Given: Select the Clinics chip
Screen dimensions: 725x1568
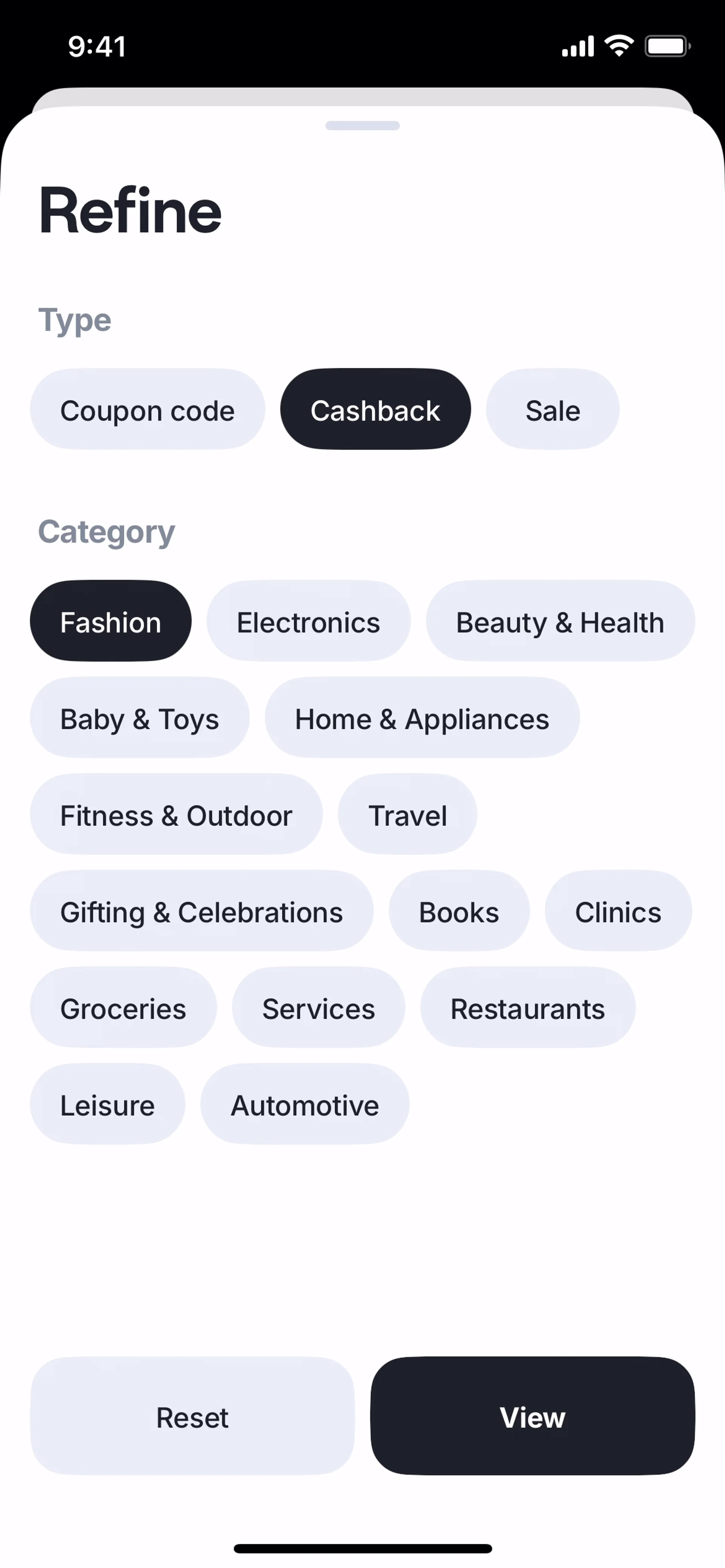Looking at the screenshot, I should 619,911.
